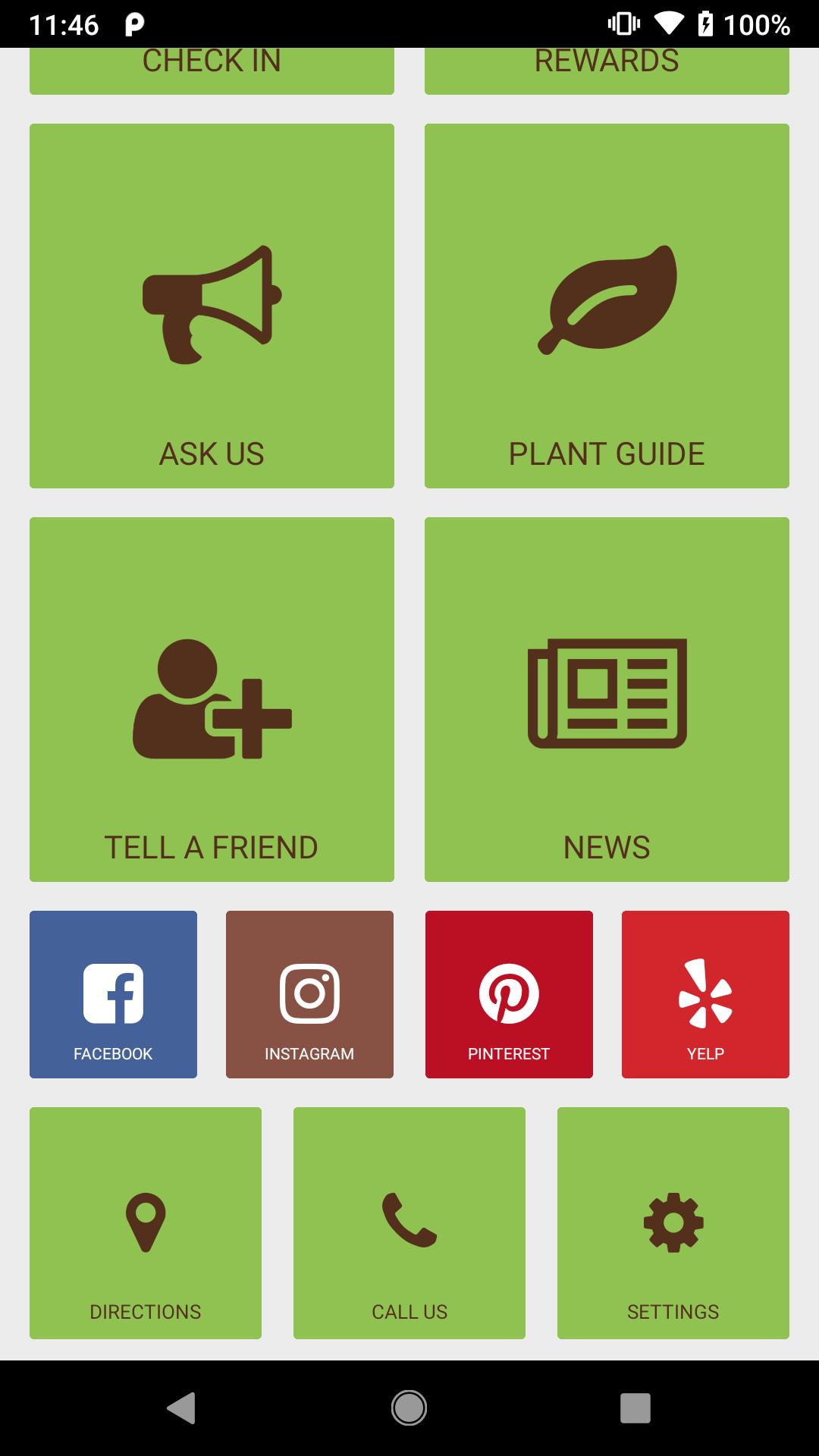The width and height of the screenshot is (819, 1456).
Task: Tap Call Us to phone the store
Action: tap(409, 1223)
